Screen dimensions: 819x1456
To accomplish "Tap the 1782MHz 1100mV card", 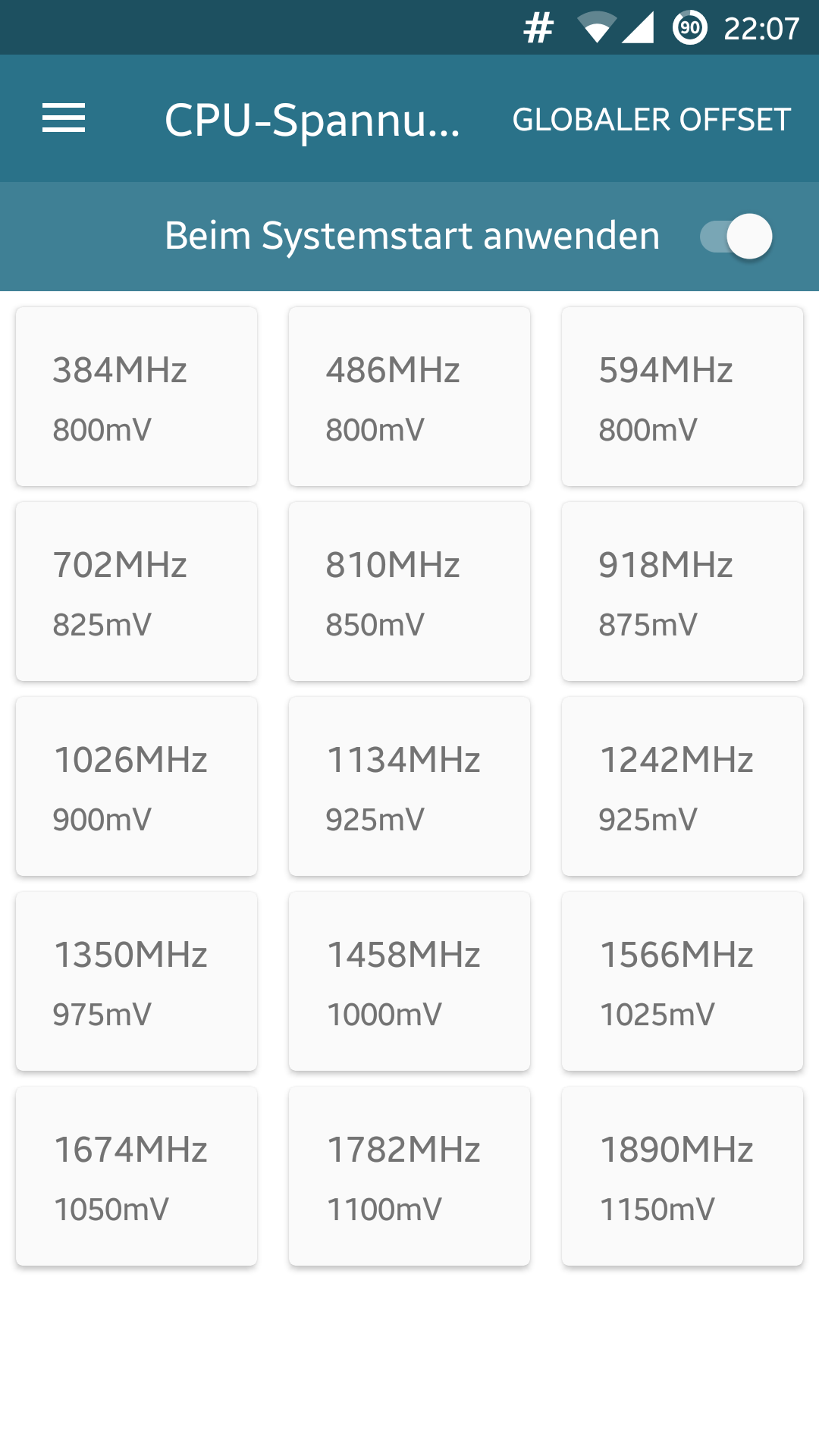I will 409,1176.
